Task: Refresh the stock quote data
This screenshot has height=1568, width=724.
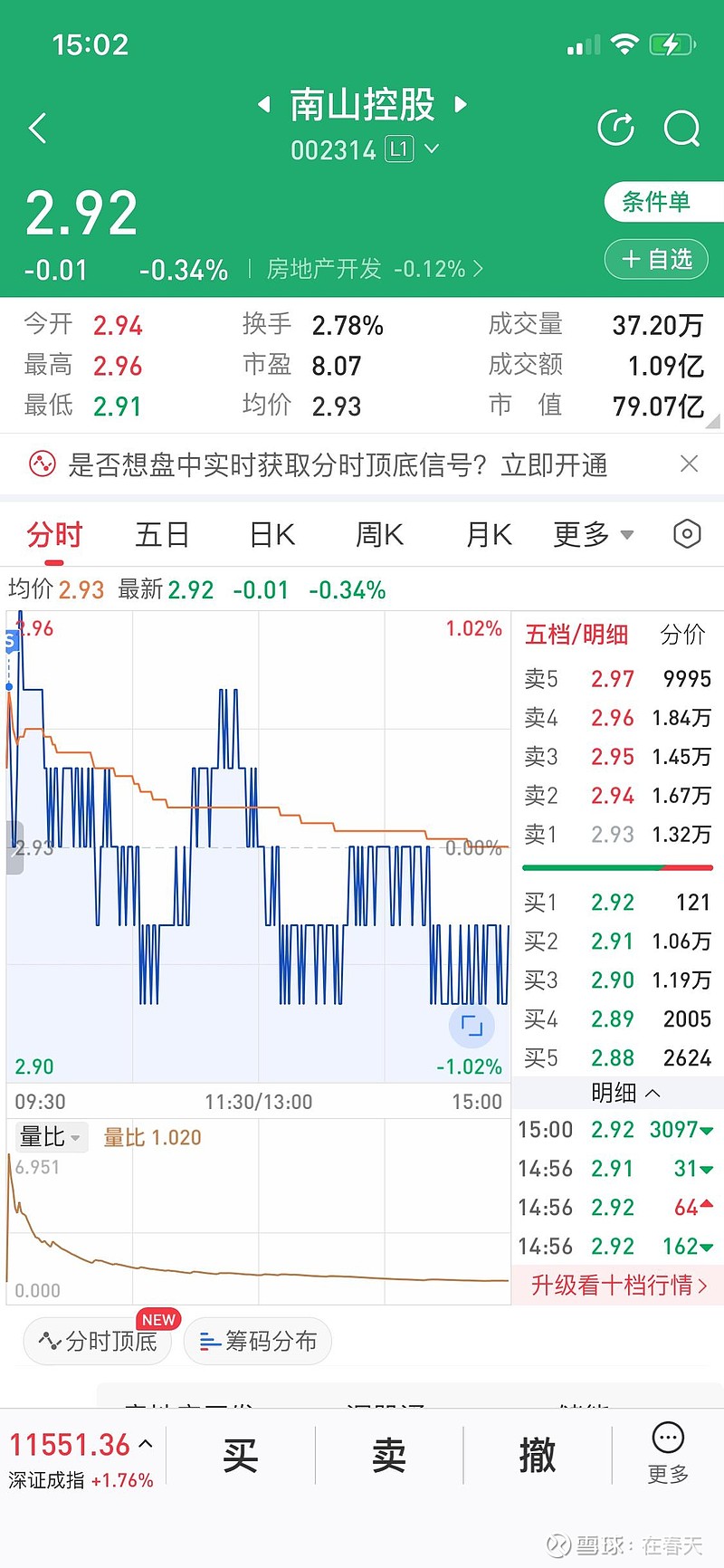Action: click(616, 129)
